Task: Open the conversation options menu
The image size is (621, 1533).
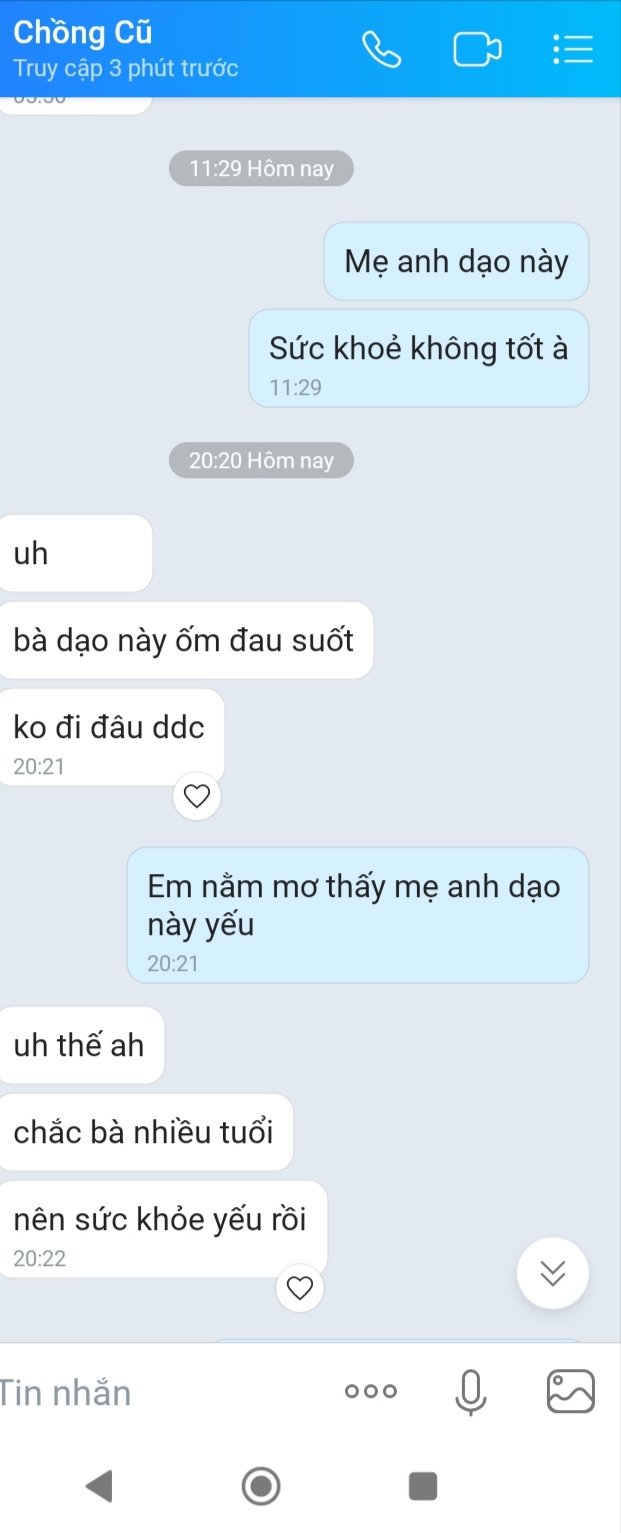Action: pos(573,49)
